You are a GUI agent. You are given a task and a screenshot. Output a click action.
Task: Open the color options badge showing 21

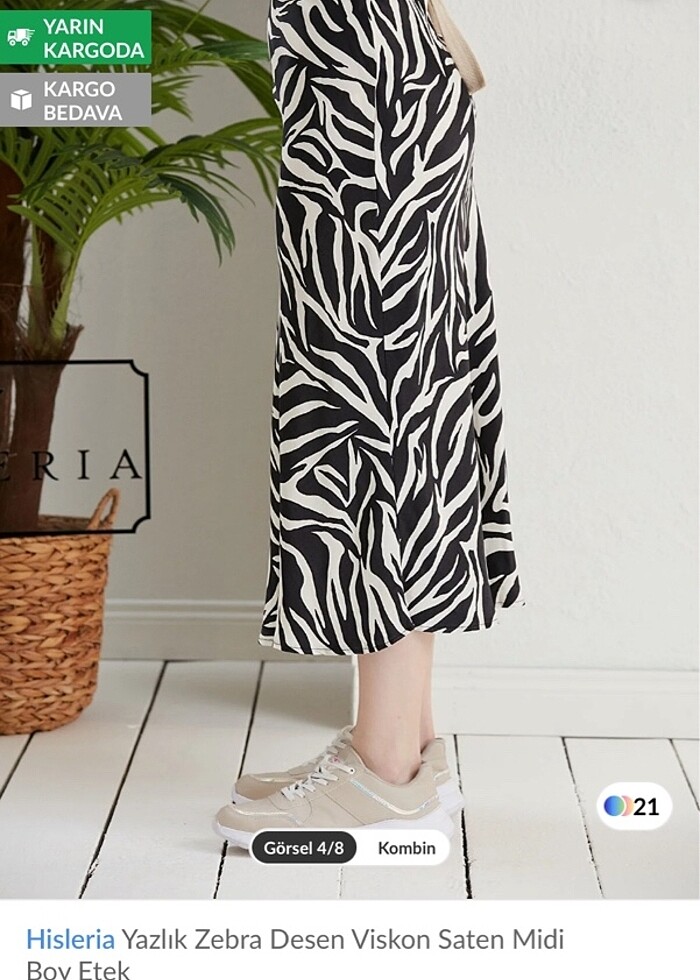point(633,806)
